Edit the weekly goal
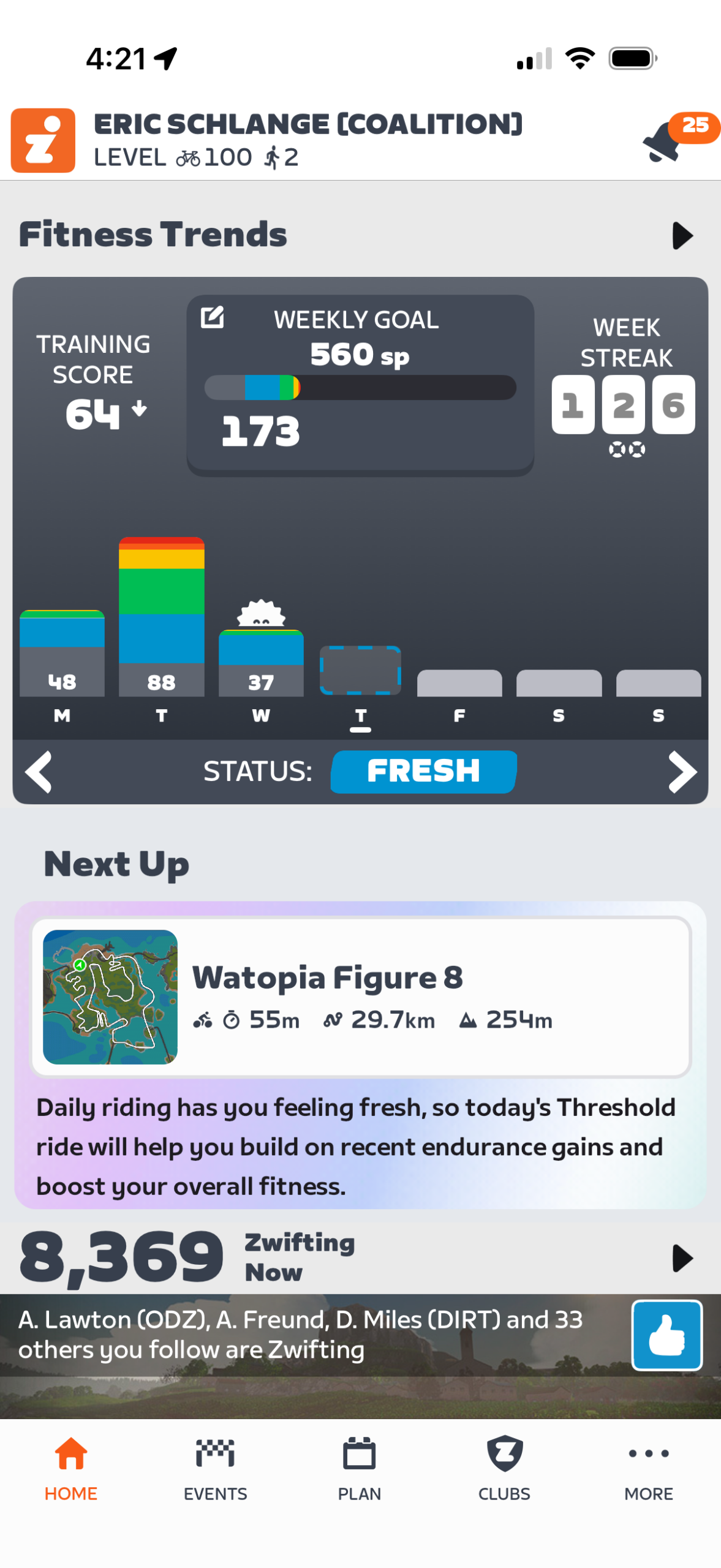The width and height of the screenshot is (721, 1568). click(213, 317)
